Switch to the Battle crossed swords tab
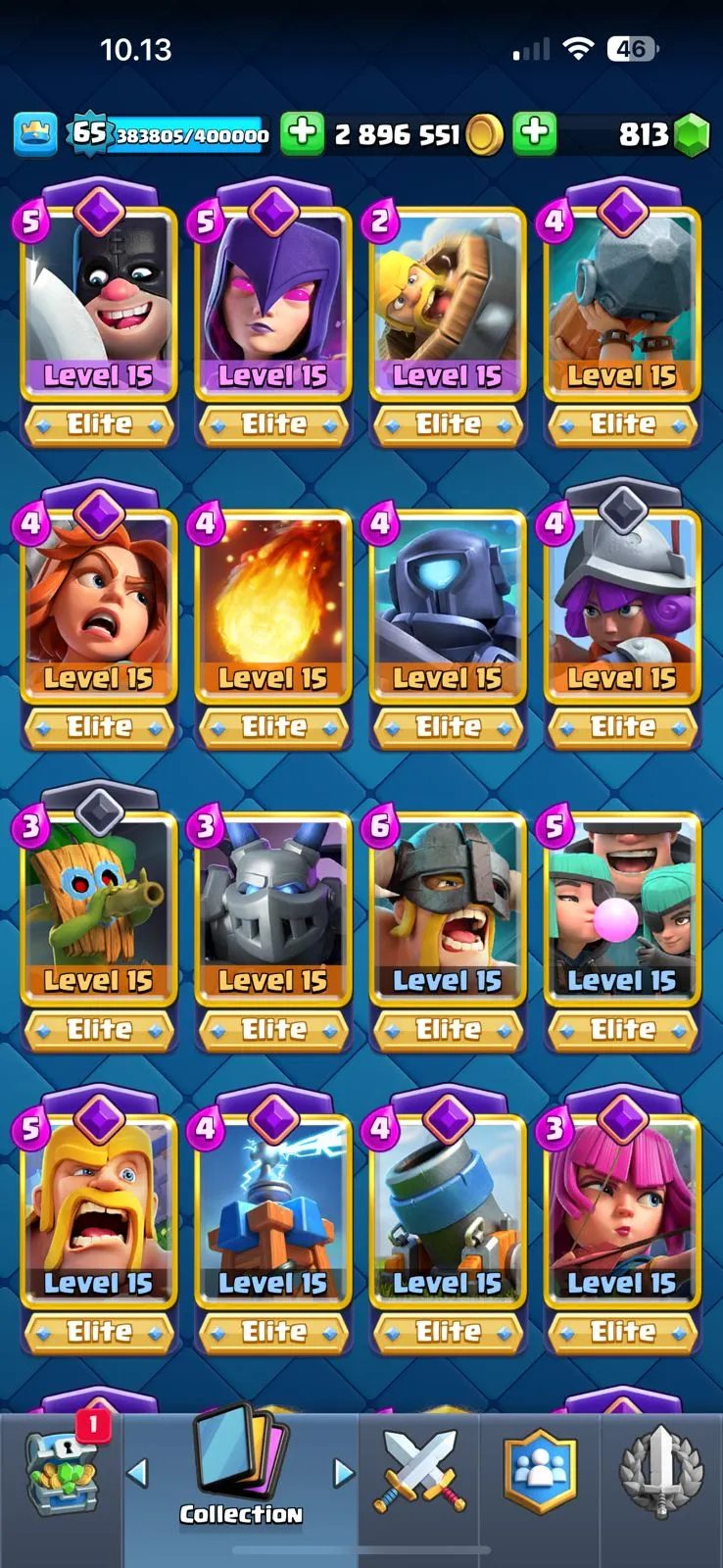This screenshot has height=1568, width=723. point(418,1470)
